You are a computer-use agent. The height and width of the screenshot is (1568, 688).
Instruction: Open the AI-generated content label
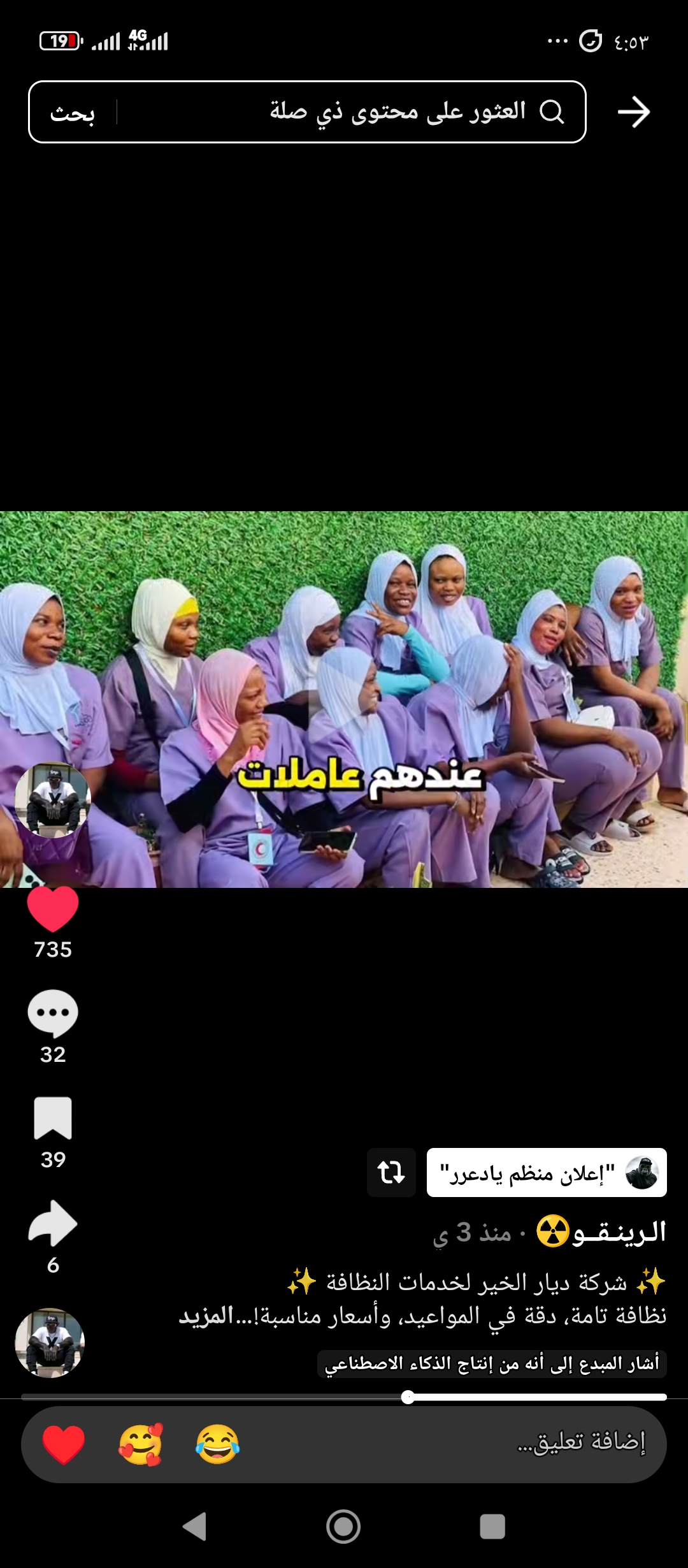point(491,1363)
